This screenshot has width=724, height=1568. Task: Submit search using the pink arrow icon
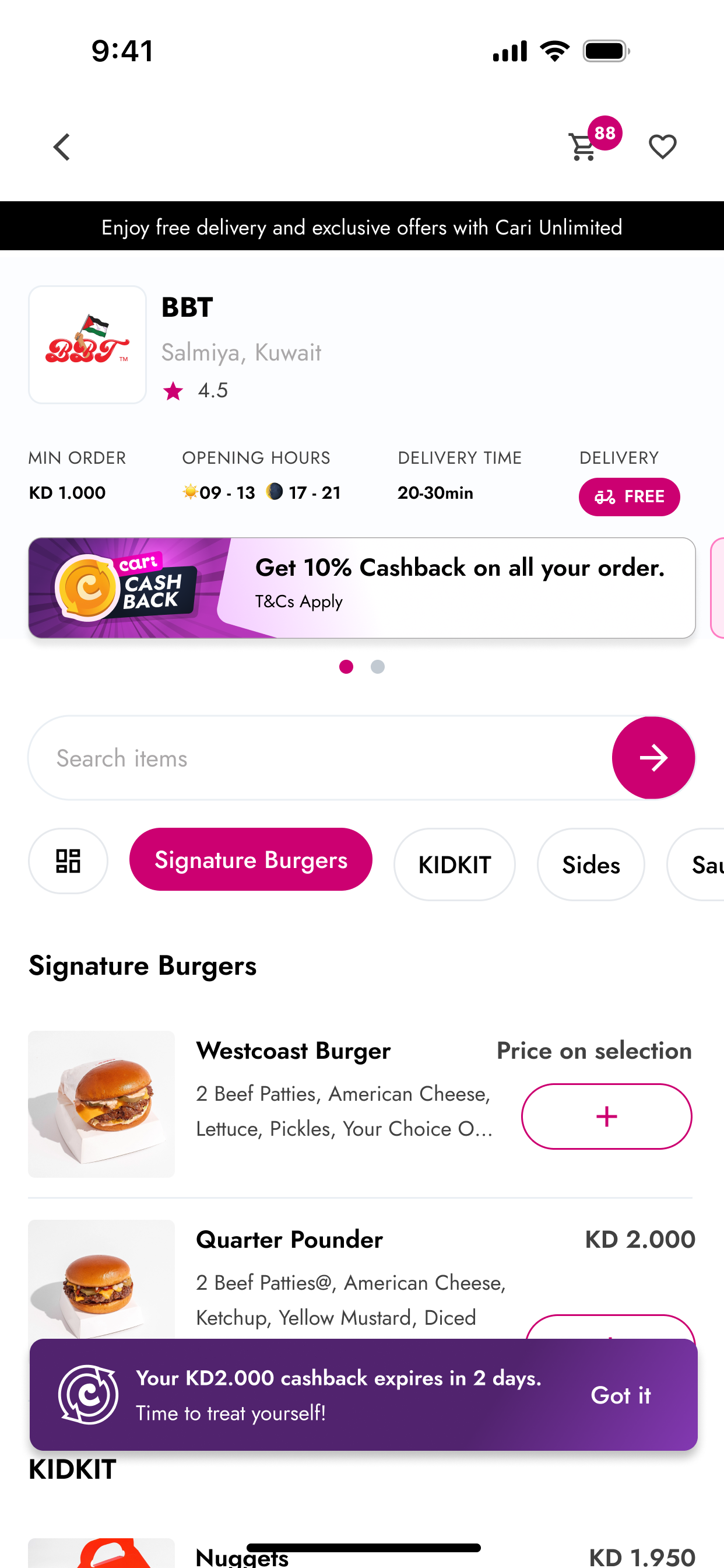coord(653,757)
